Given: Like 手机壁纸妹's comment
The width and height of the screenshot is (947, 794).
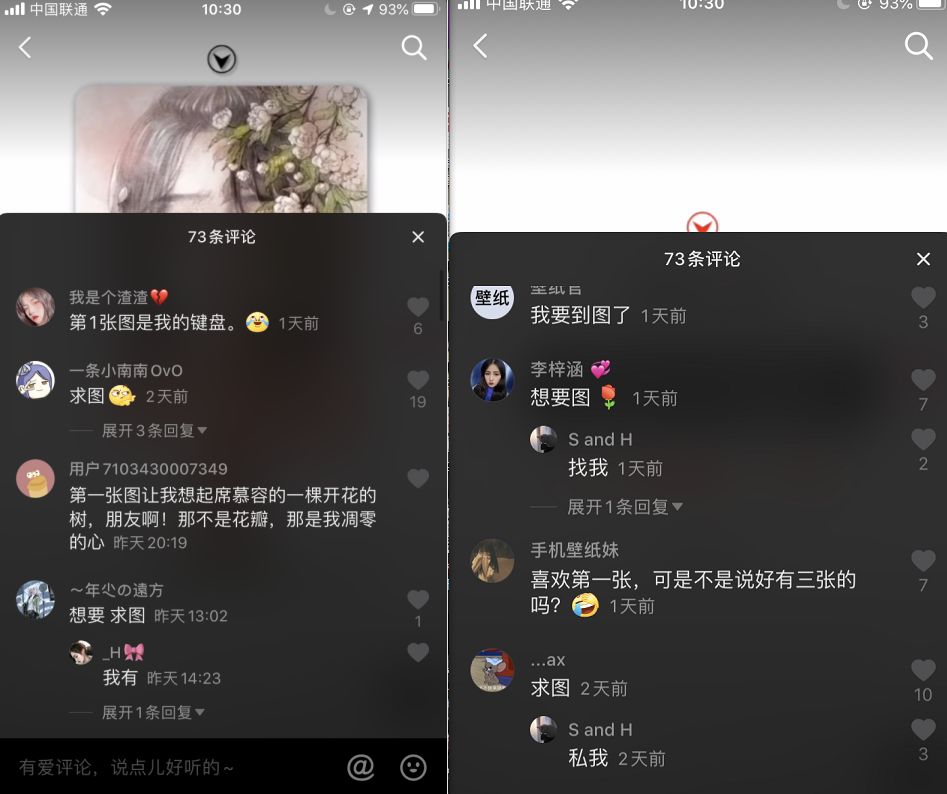Looking at the screenshot, I should coord(923,561).
